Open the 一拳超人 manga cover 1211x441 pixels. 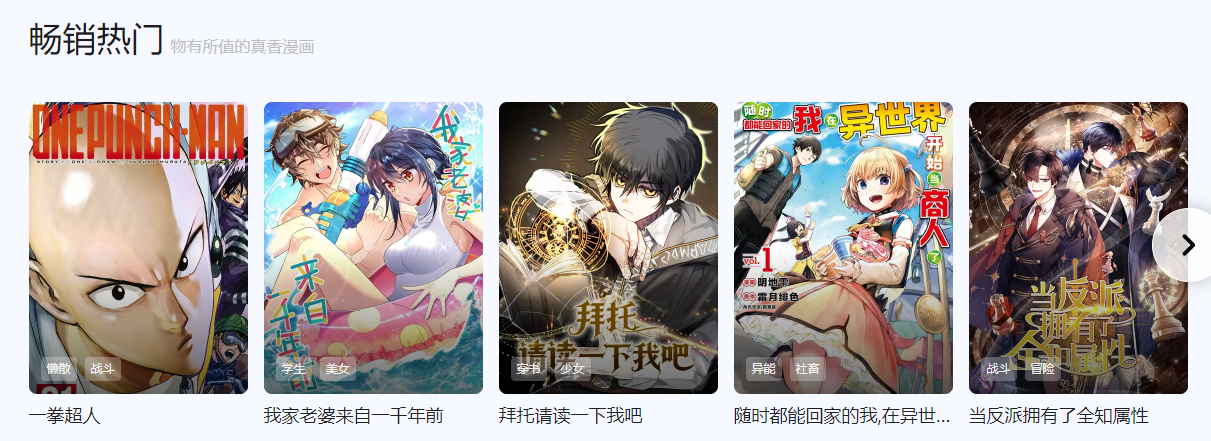coord(138,230)
